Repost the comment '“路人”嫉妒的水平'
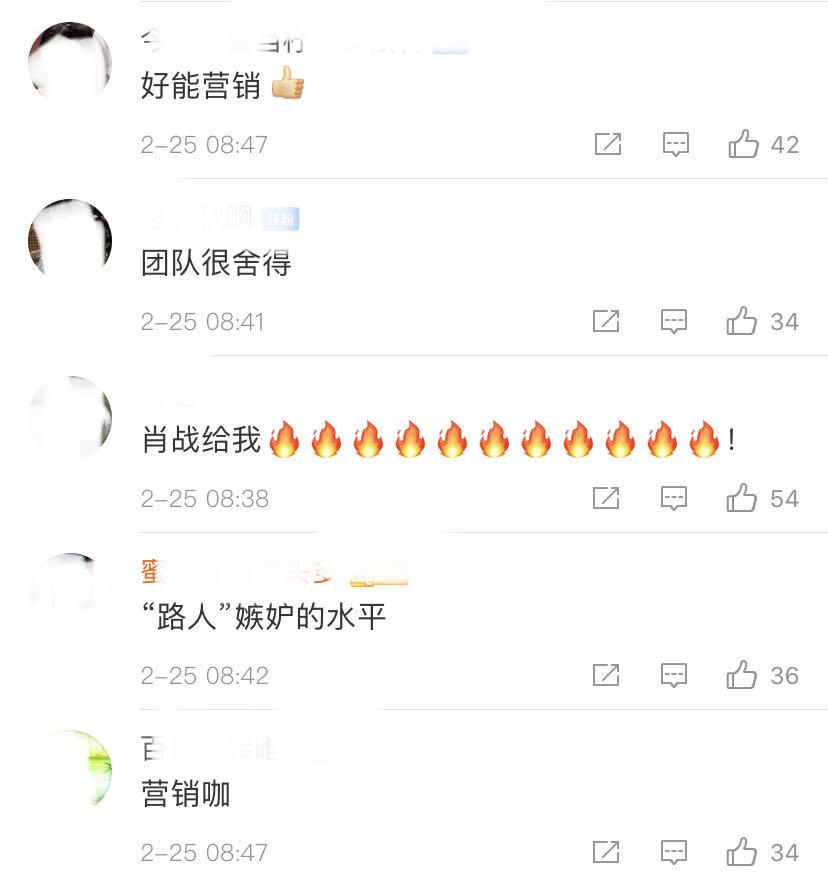Image resolution: width=828 pixels, height=881 pixels. pyautogui.click(x=606, y=675)
